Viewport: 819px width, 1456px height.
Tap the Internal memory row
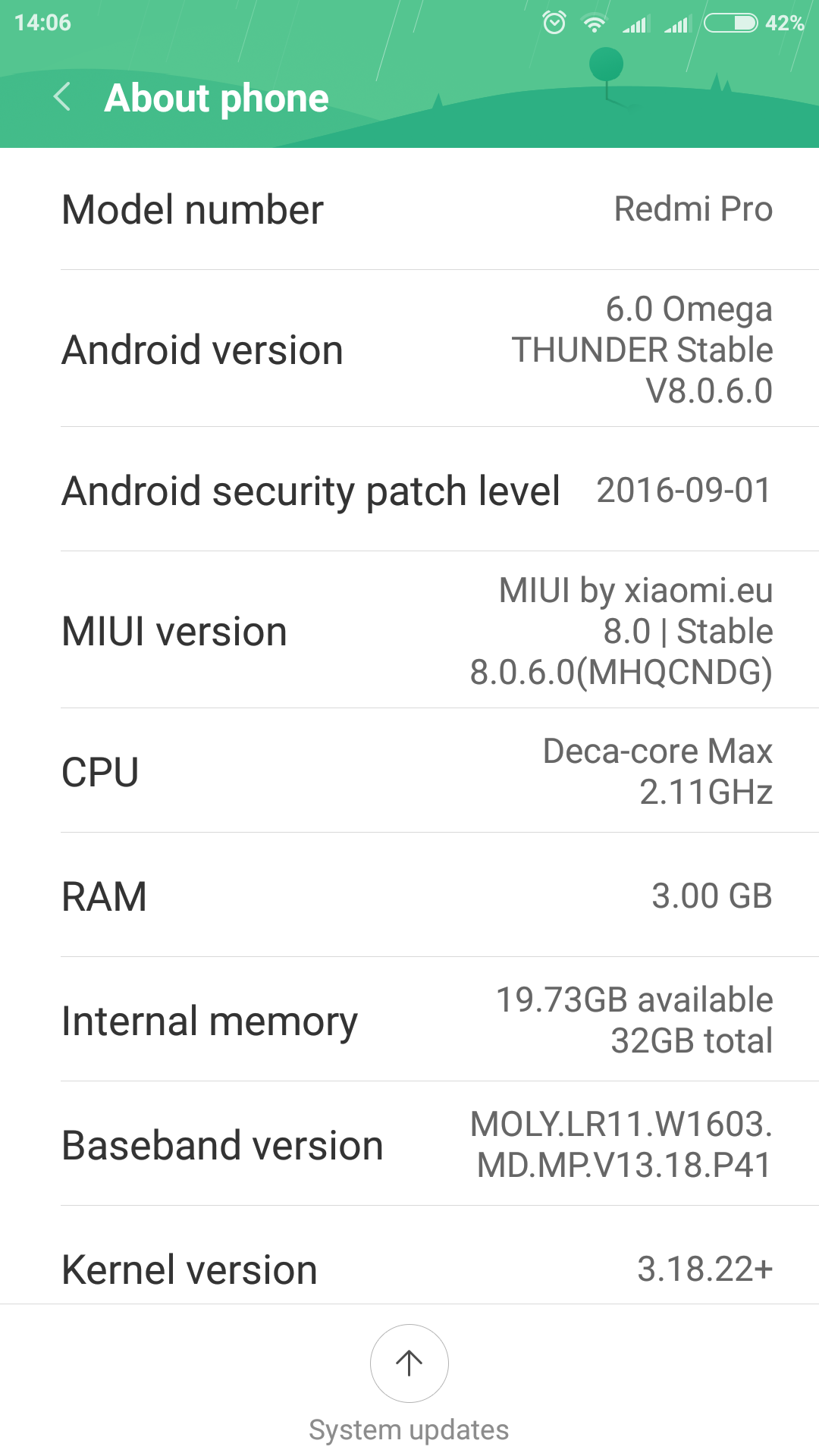click(409, 1020)
